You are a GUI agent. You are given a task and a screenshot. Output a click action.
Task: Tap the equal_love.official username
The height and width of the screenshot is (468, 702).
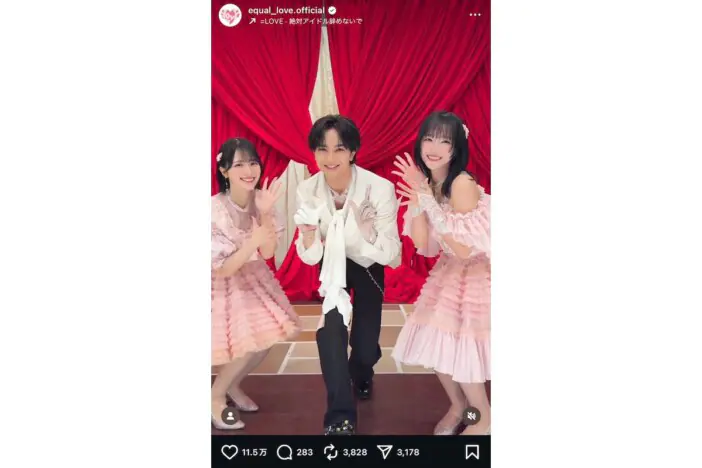tap(286, 9)
